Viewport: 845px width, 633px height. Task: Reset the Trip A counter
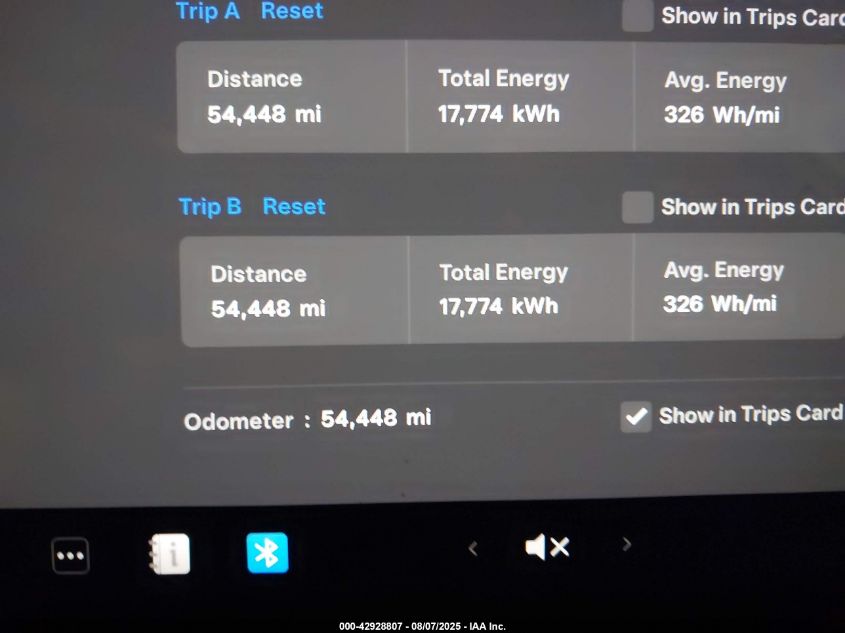click(x=292, y=11)
